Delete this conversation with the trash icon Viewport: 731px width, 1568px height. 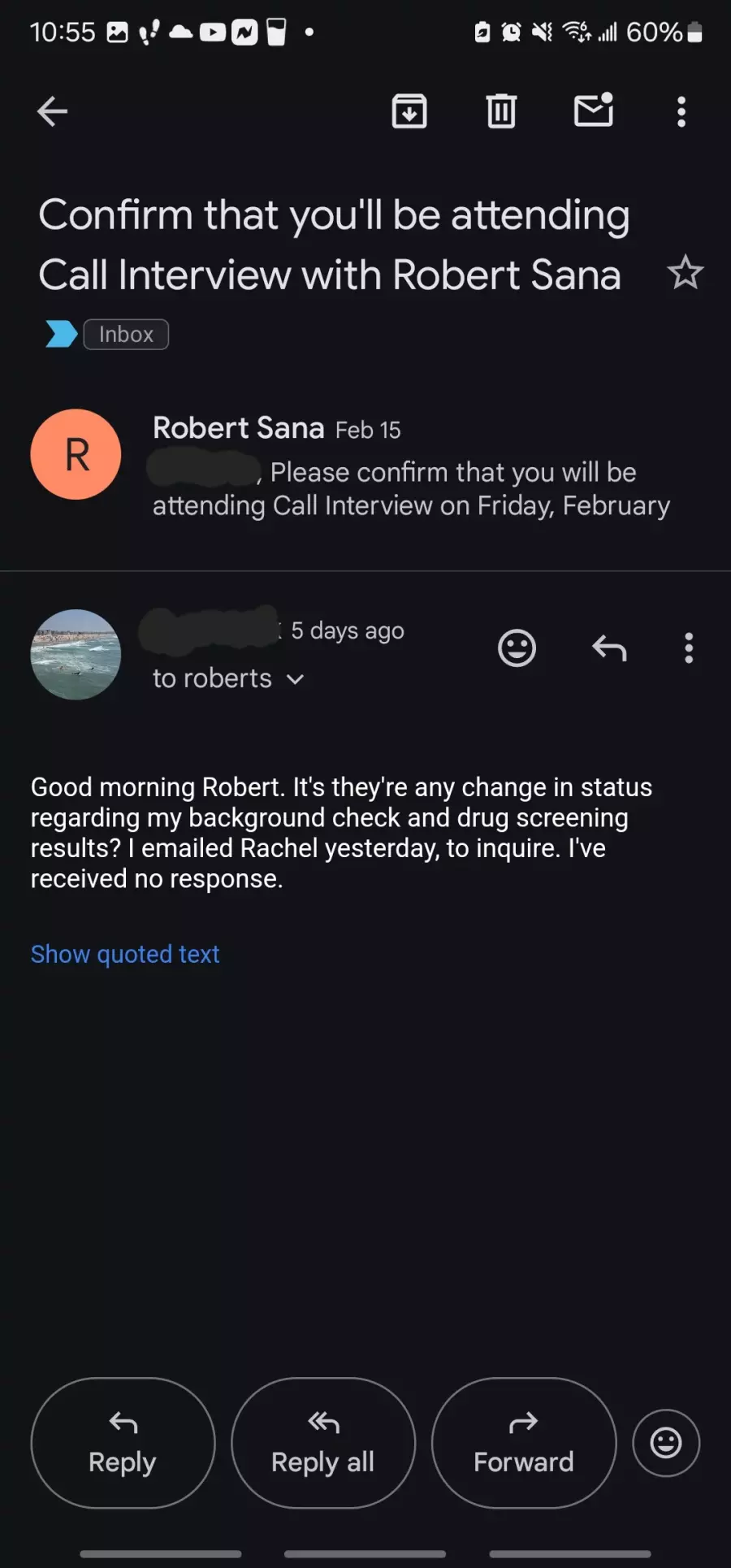[501, 111]
